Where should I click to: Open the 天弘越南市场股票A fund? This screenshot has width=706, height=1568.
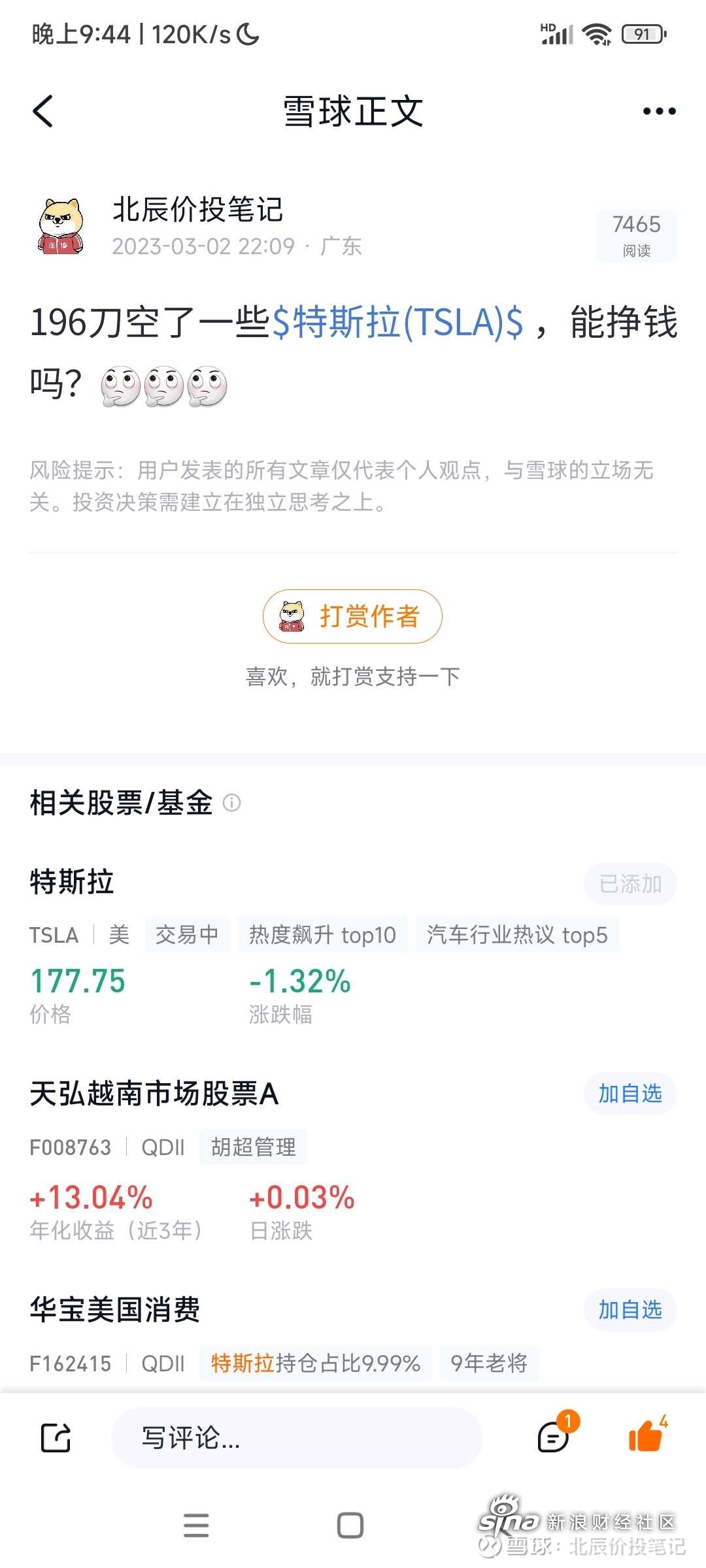coord(154,1094)
